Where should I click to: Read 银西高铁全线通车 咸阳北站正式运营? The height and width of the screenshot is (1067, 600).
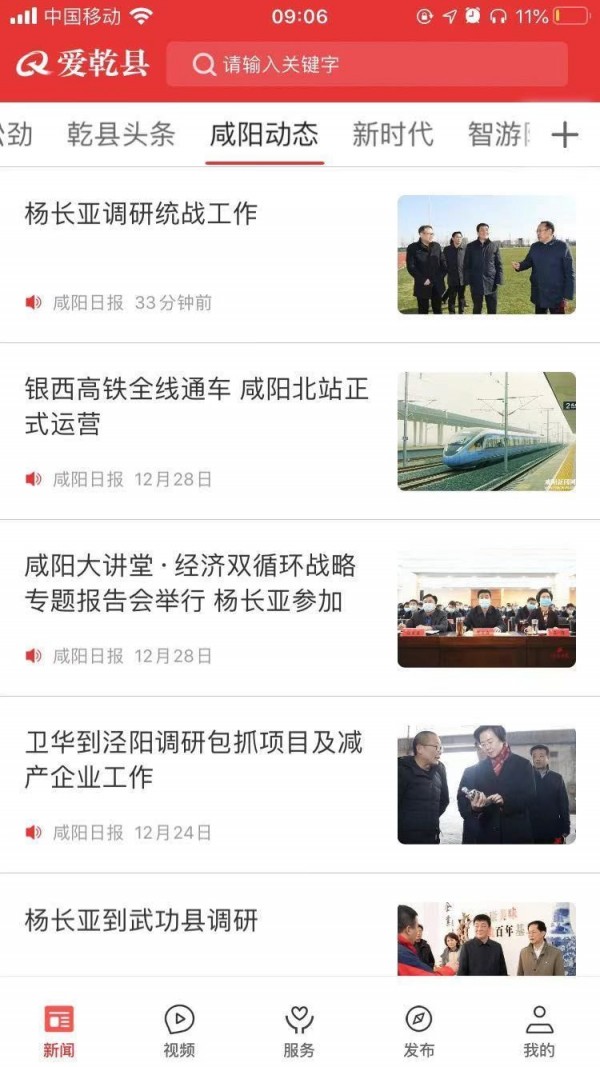pyautogui.click(x=197, y=406)
